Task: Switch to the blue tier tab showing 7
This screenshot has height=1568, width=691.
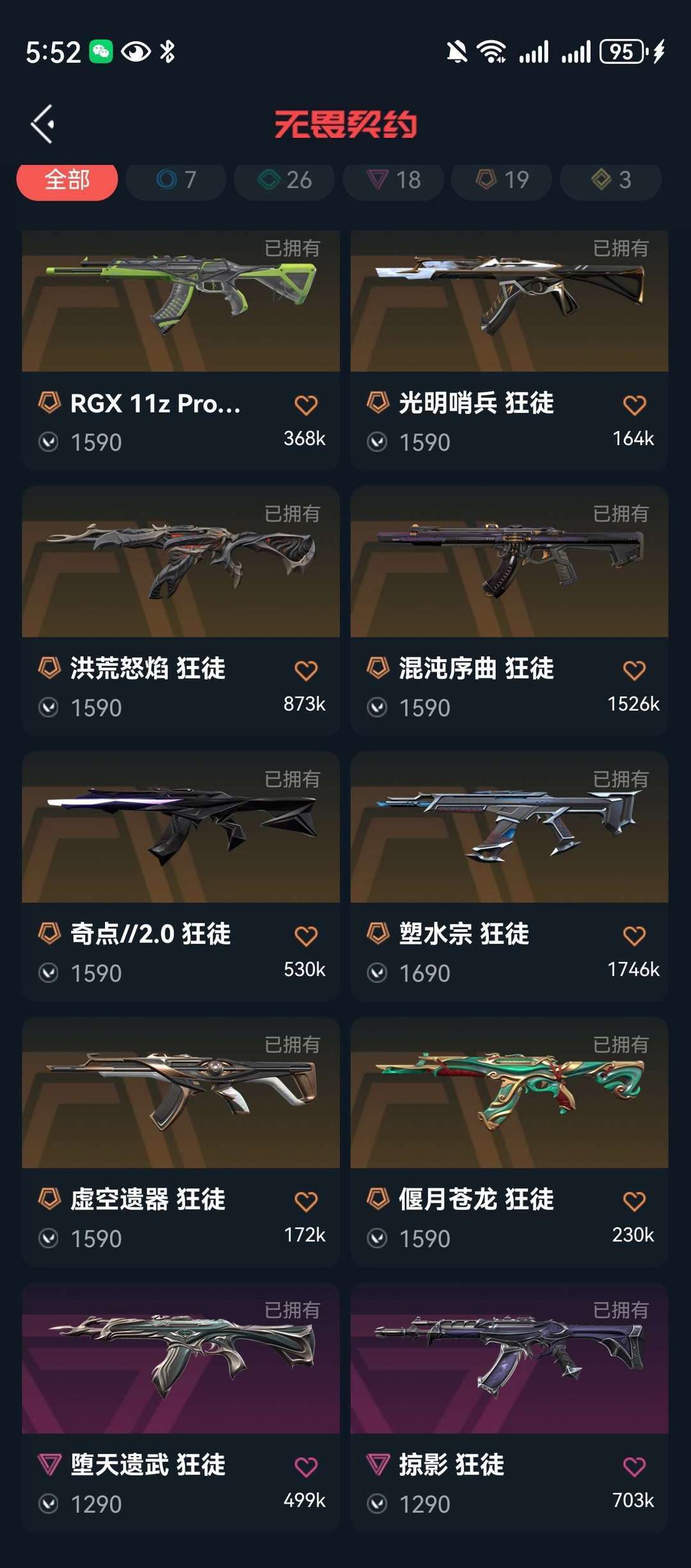Action: (x=176, y=181)
